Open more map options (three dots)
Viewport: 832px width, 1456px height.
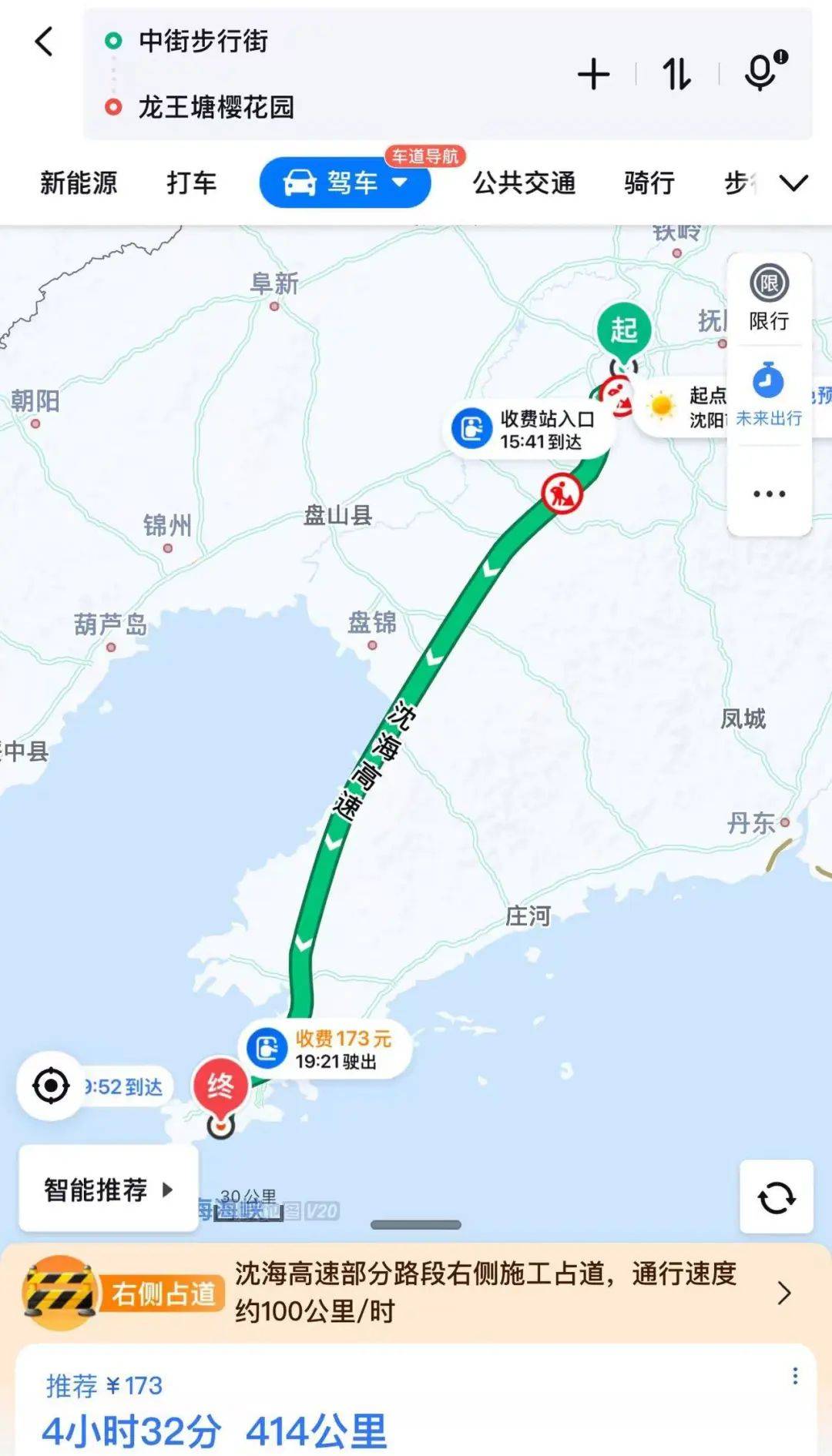click(768, 494)
